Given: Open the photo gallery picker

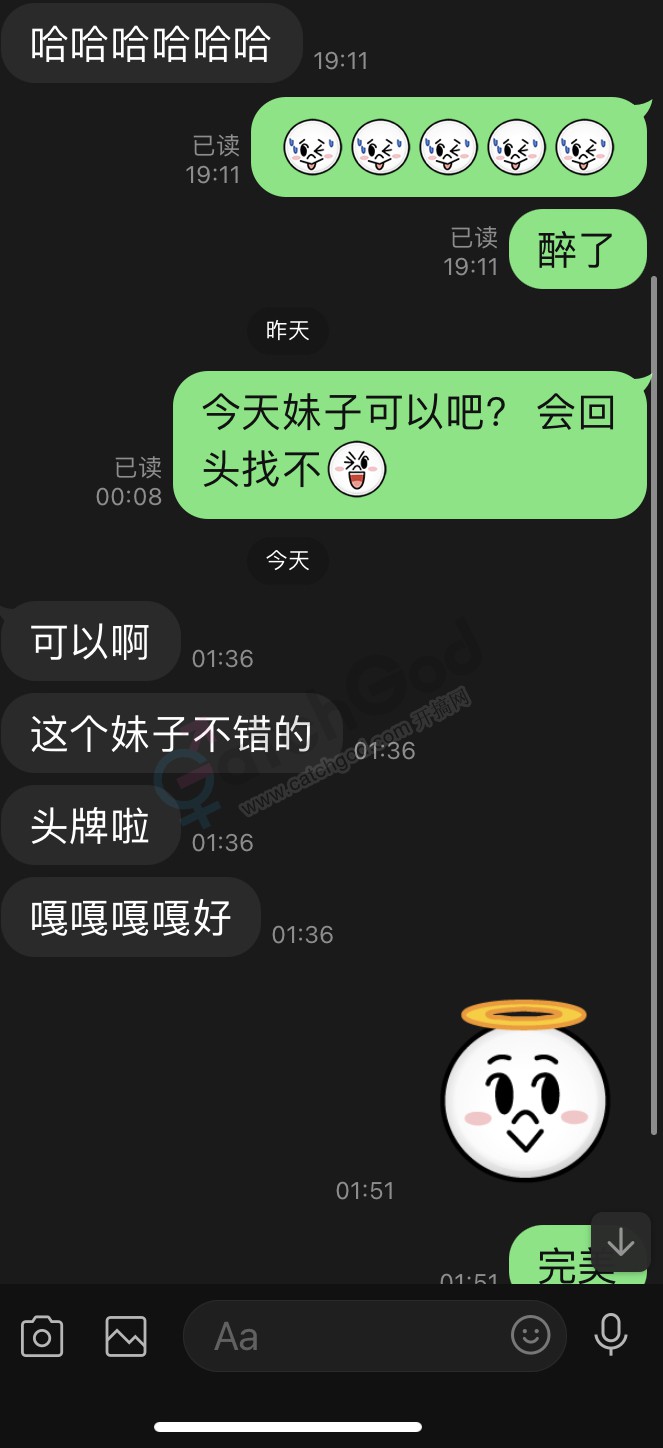Looking at the screenshot, I should coord(126,1336).
